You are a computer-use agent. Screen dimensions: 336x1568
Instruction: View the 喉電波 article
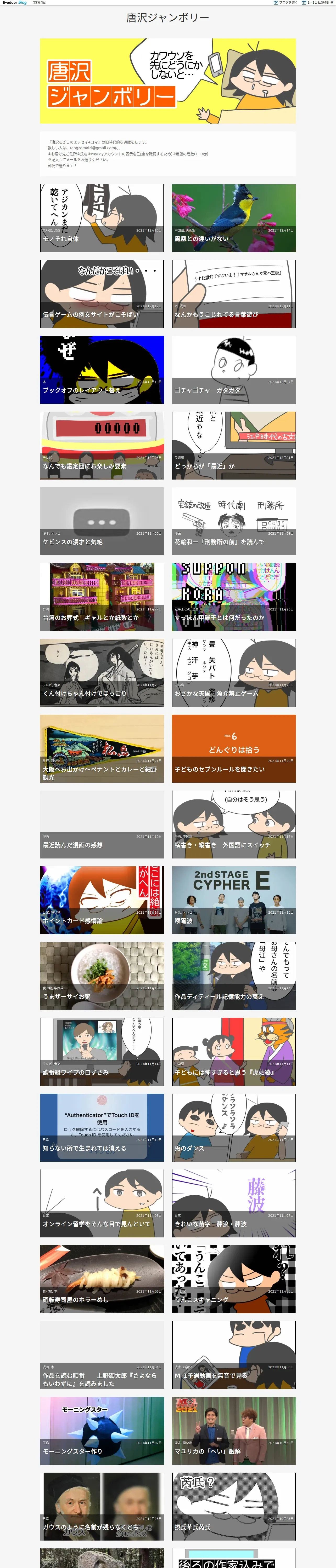[234, 900]
